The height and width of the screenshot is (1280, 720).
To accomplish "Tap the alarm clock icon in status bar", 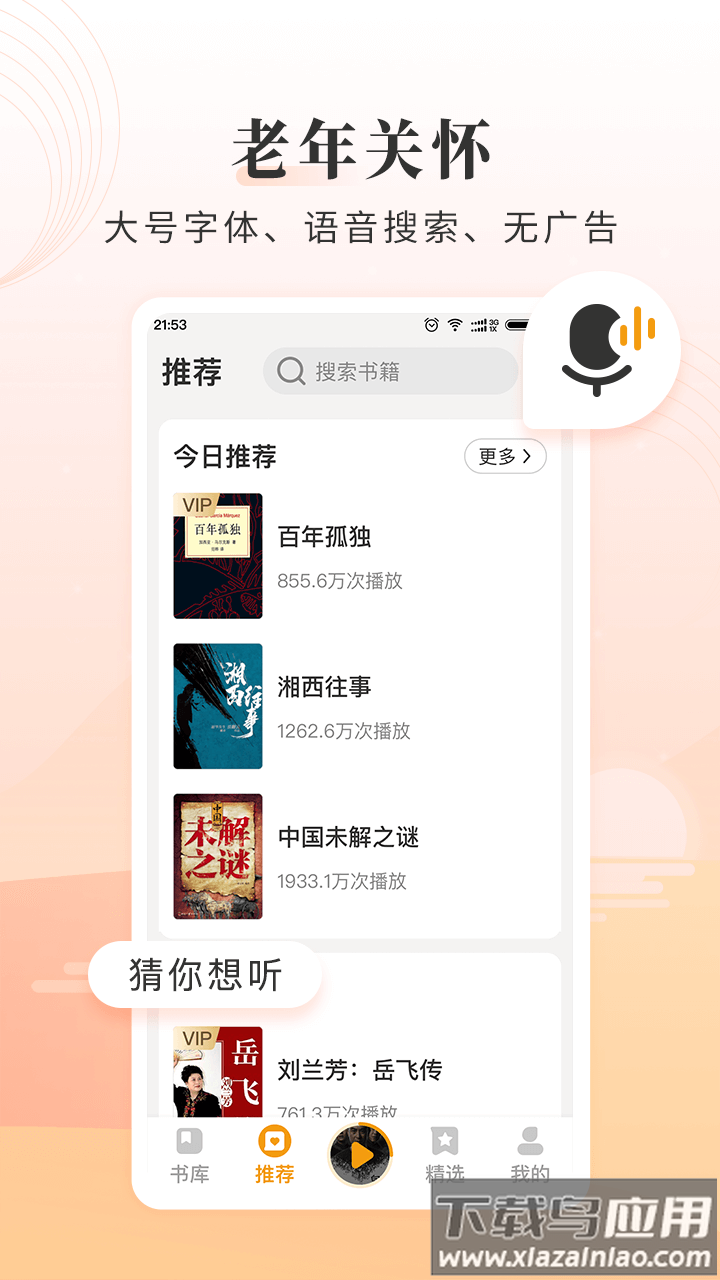I will point(429,325).
